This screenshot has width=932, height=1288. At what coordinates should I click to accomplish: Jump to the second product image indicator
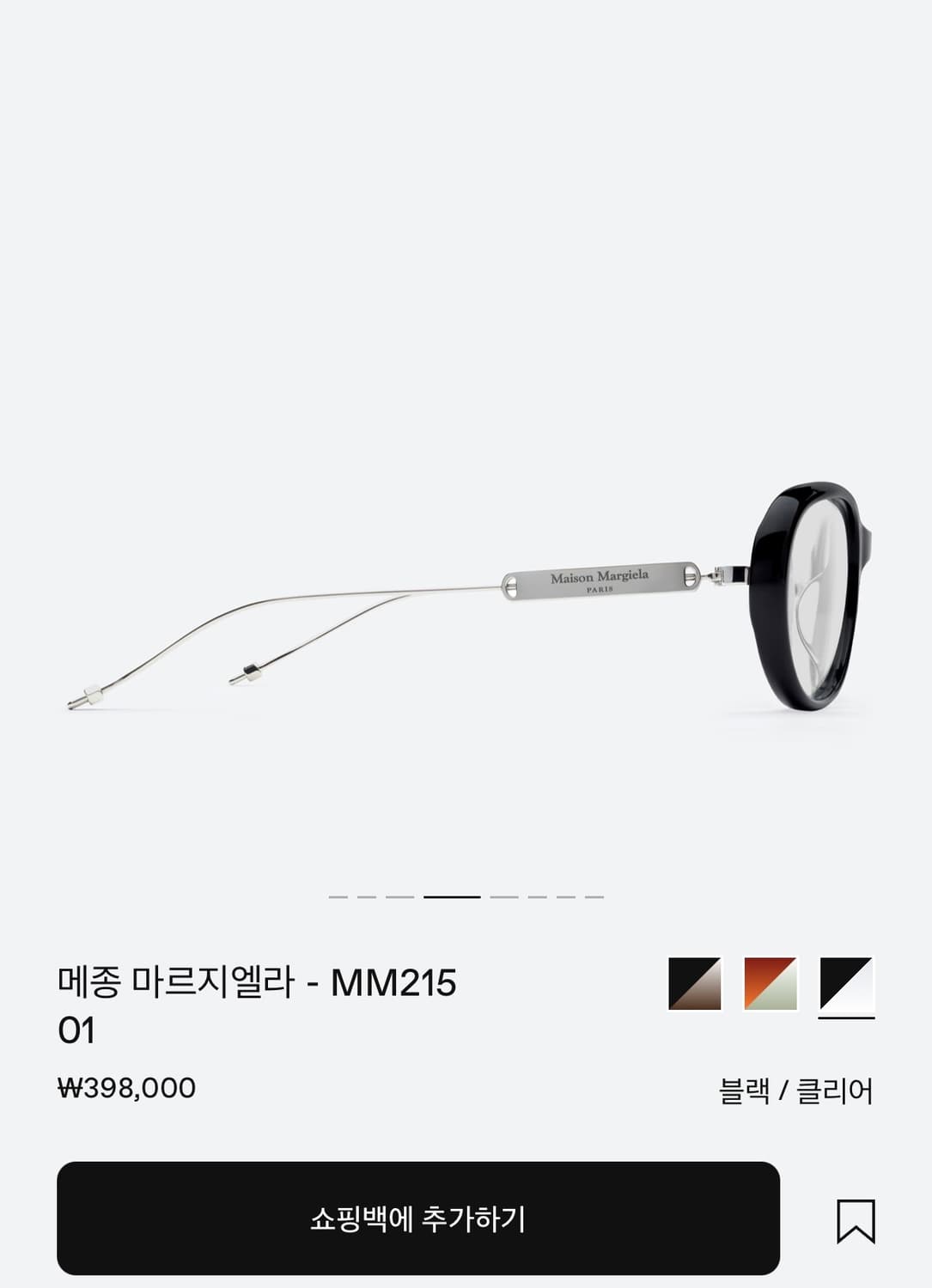click(x=366, y=896)
